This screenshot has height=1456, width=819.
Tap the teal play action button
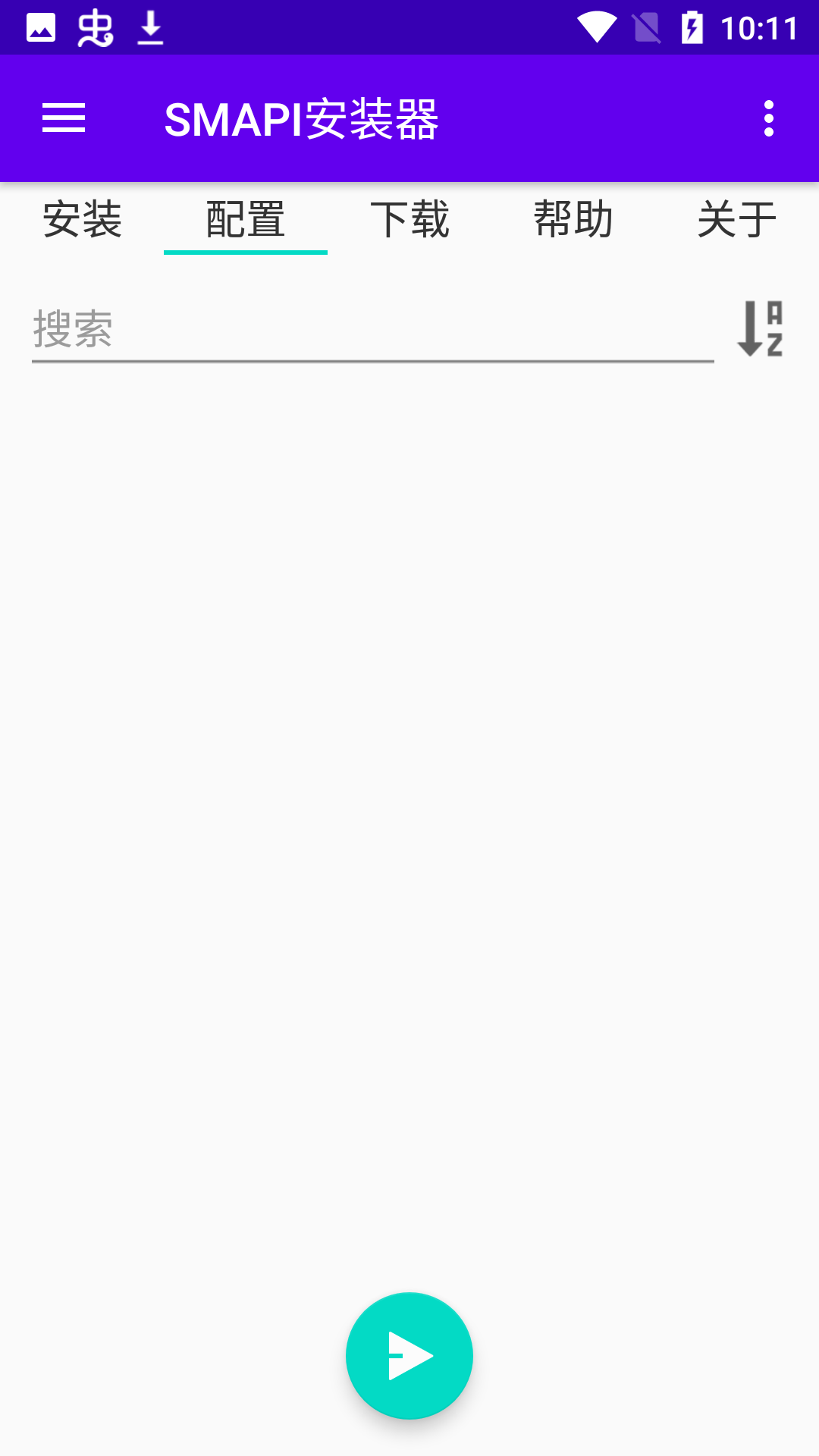coord(409,1357)
